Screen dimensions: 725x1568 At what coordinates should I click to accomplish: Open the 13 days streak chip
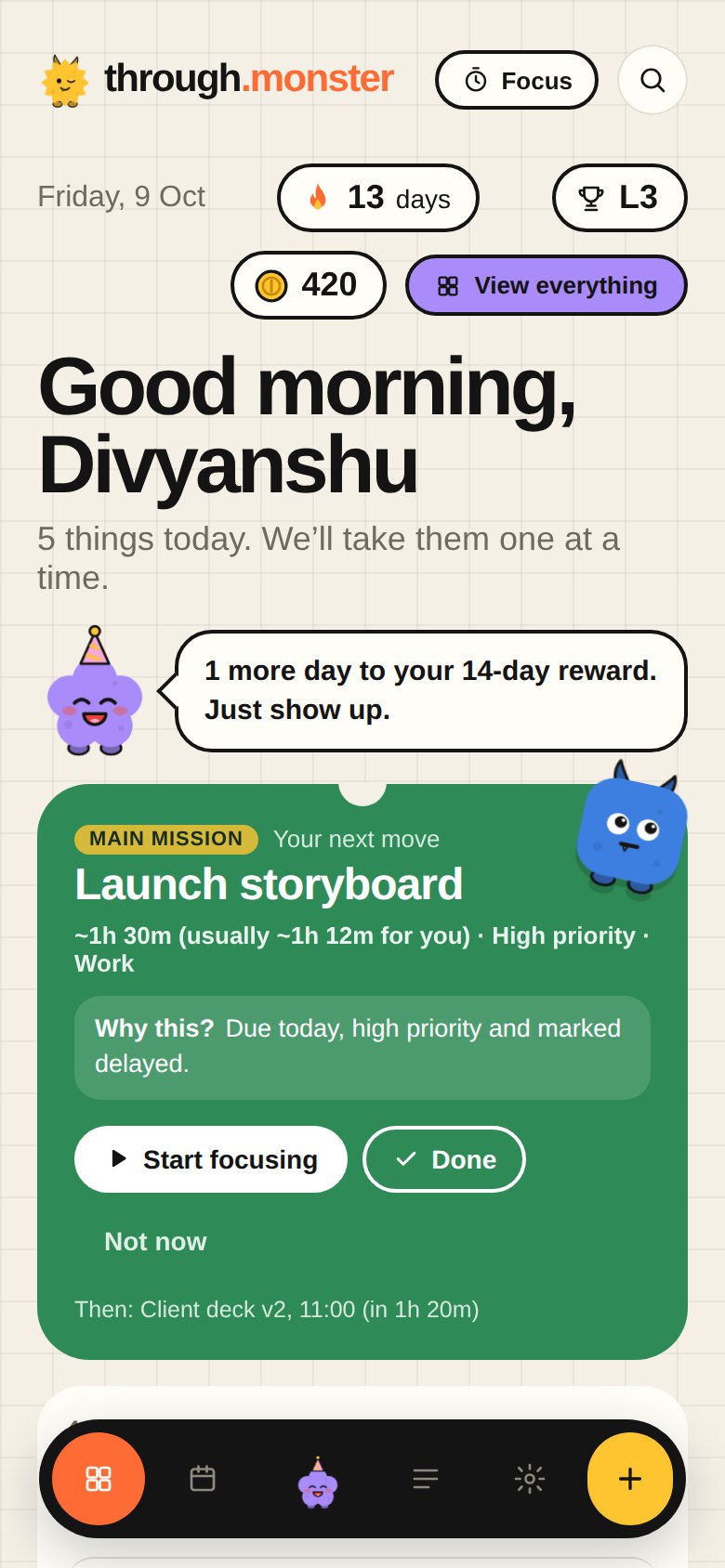(378, 198)
